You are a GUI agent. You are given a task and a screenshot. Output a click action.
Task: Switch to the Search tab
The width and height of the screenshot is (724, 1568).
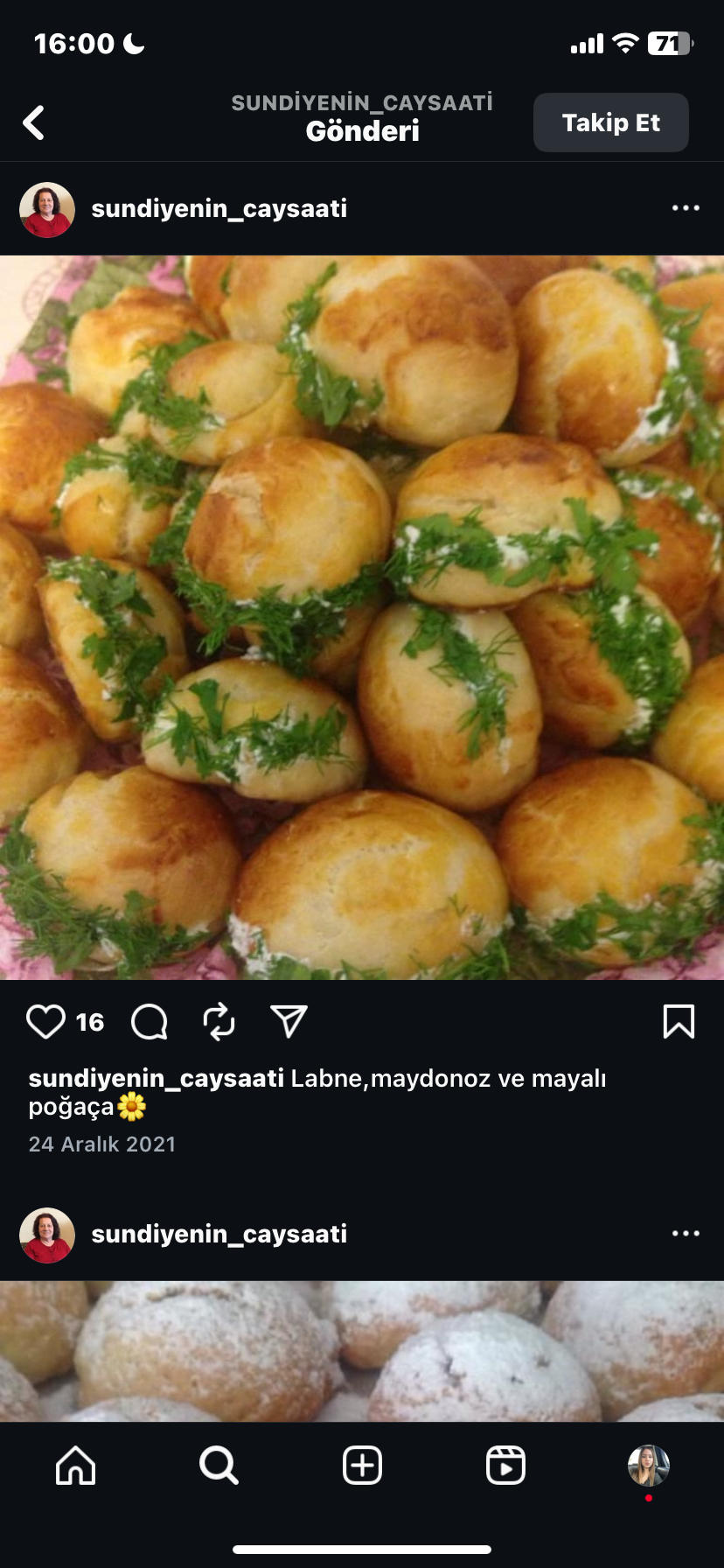click(219, 1465)
